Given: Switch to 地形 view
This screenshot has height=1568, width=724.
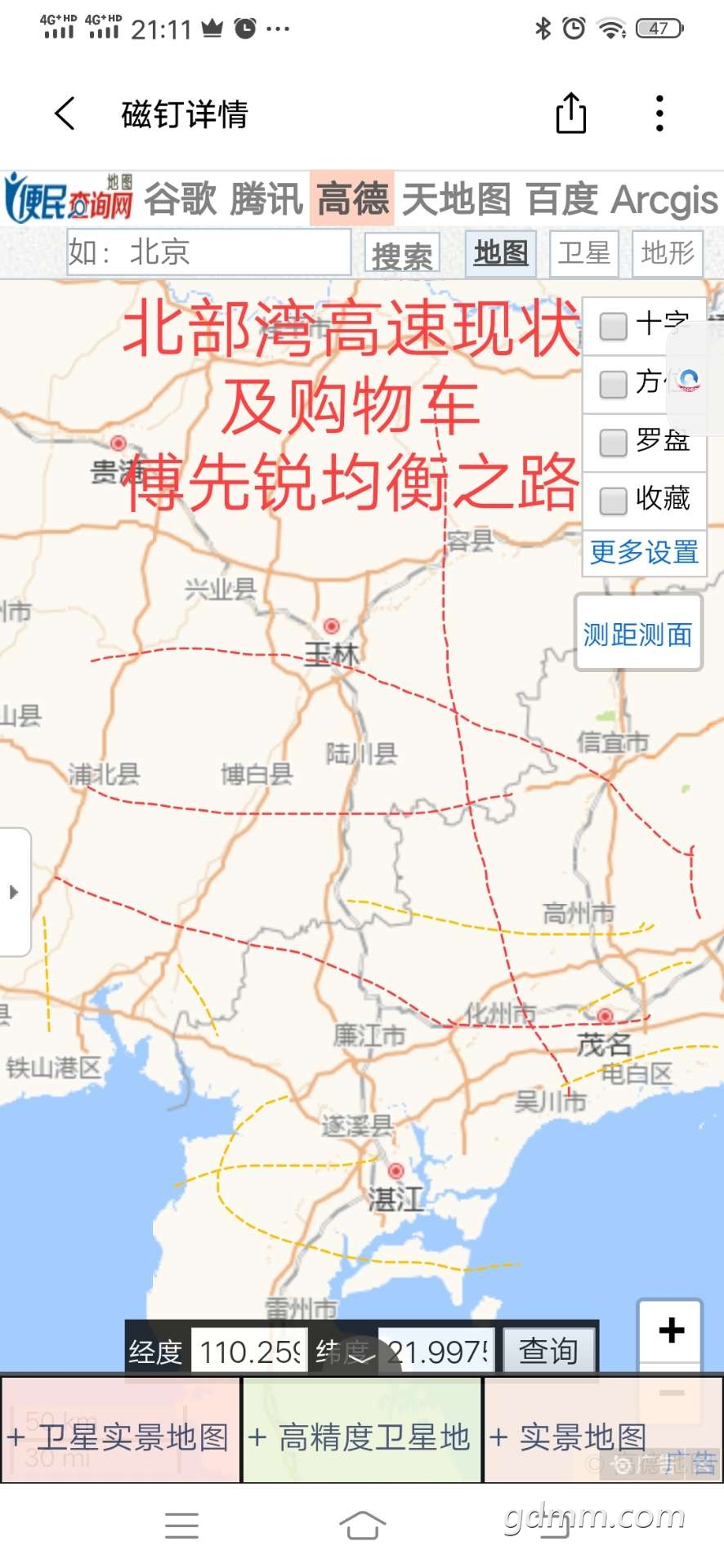Looking at the screenshot, I should (x=668, y=253).
